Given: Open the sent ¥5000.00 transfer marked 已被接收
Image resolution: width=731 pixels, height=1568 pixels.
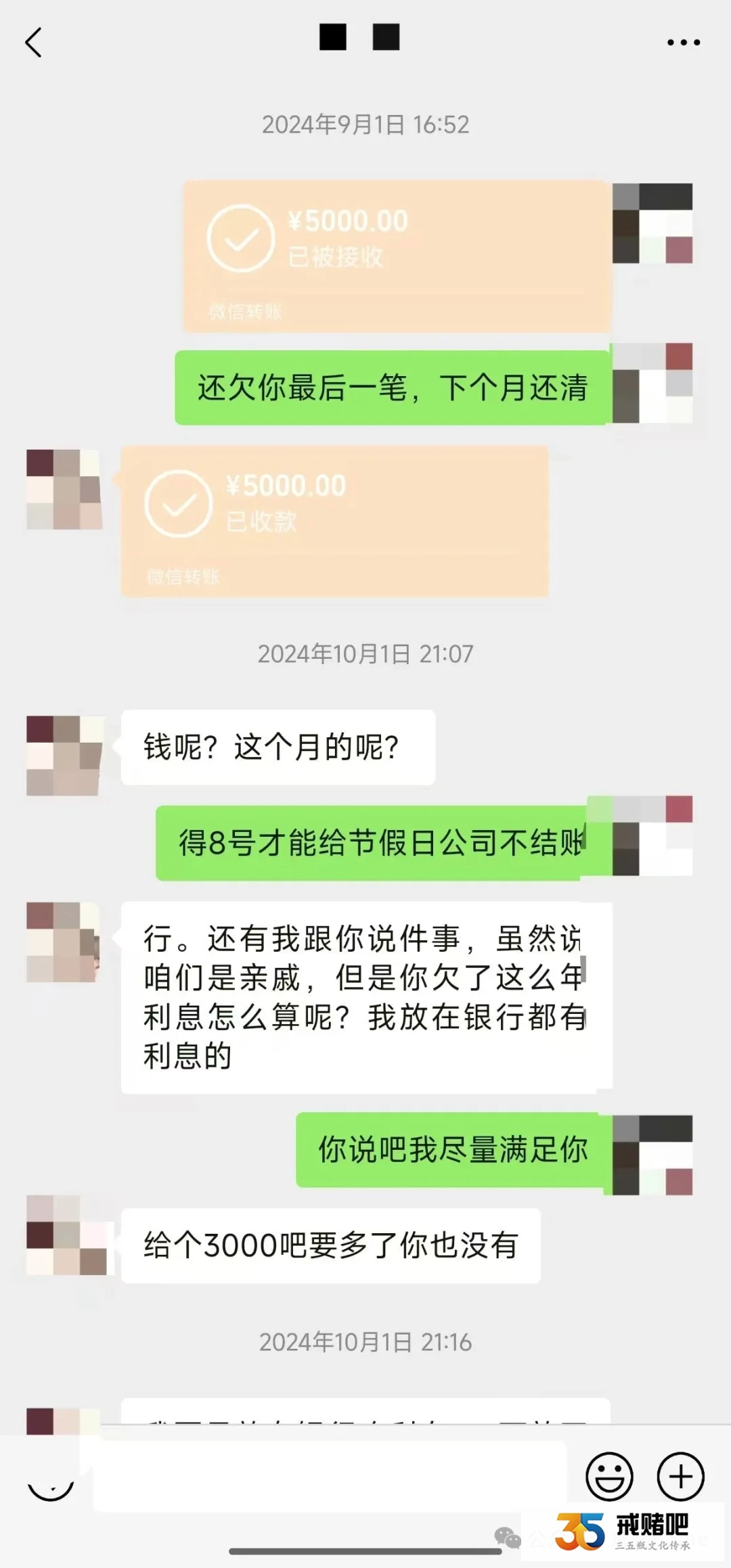Looking at the screenshot, I should coord(397,256).
